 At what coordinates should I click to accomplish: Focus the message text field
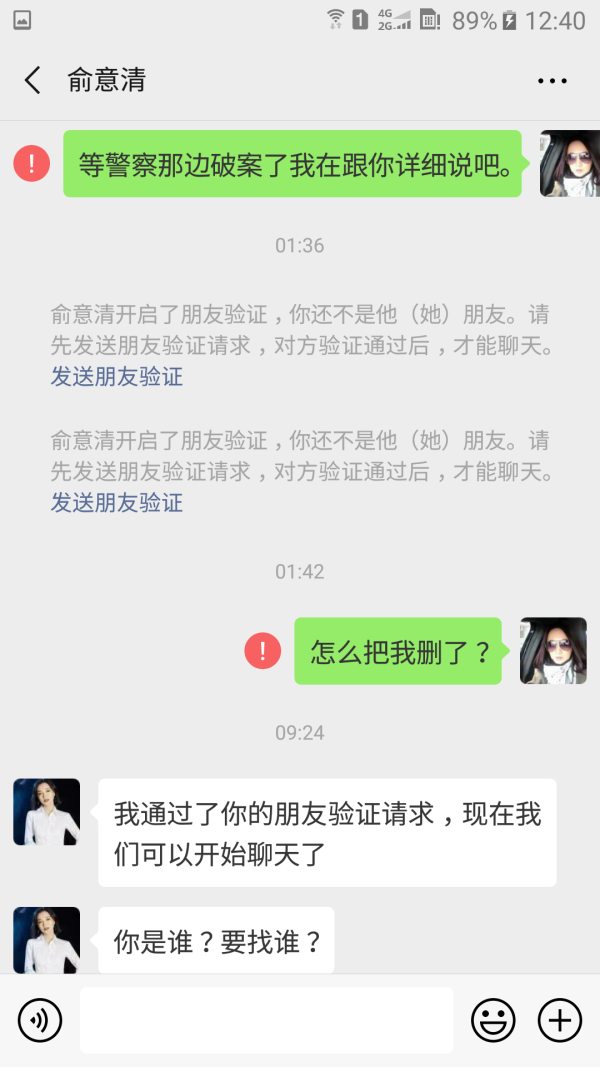coord(266,1020)
